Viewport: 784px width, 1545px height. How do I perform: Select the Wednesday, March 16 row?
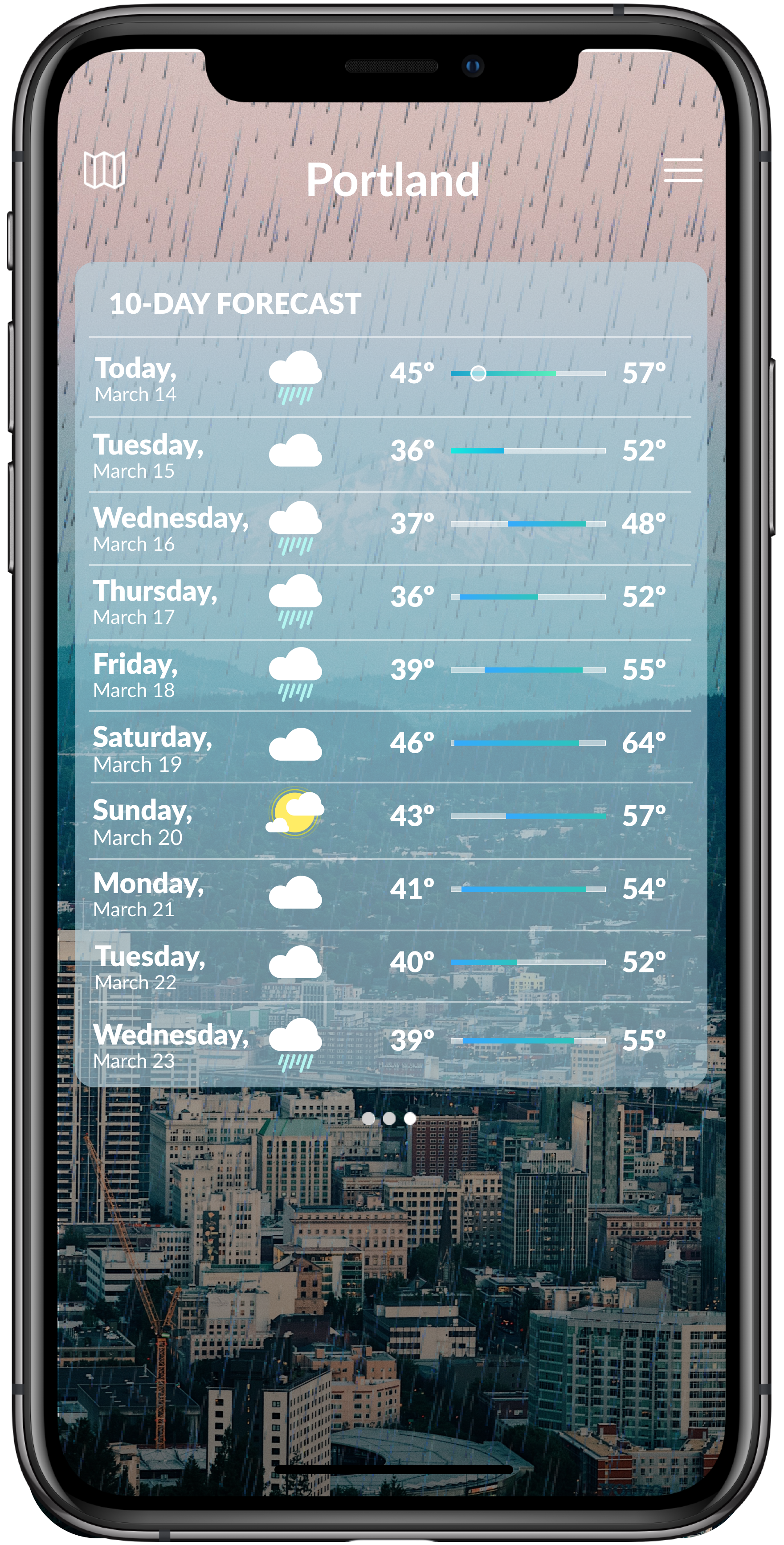[x=390, y=529]
